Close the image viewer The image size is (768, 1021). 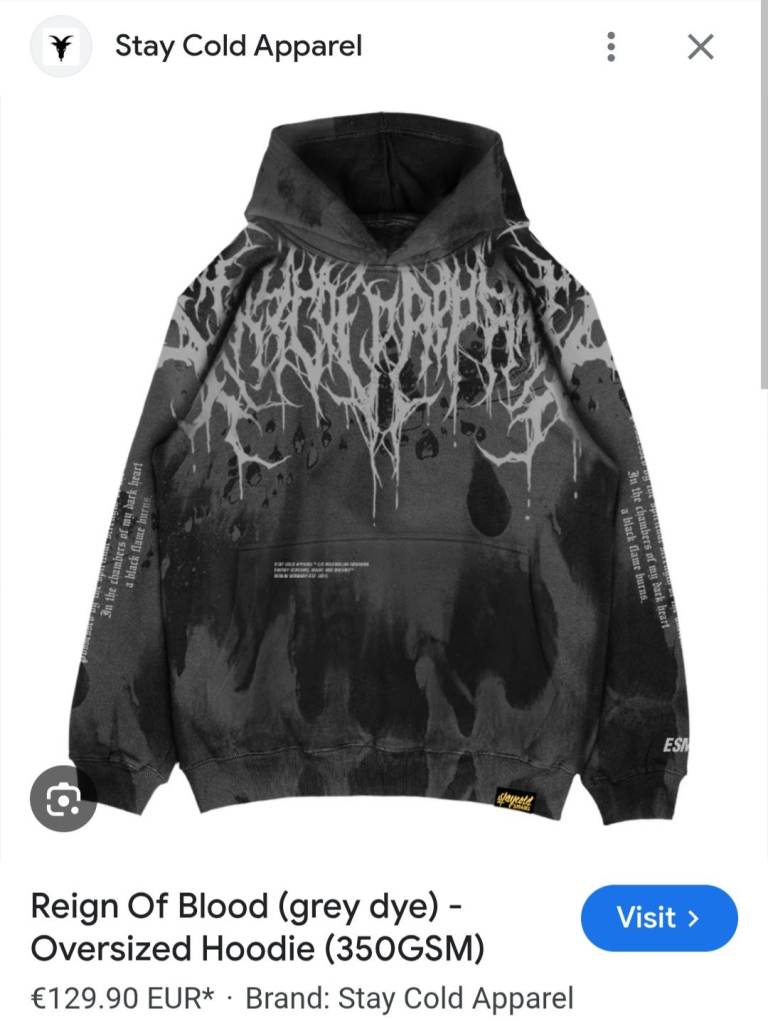coord(700,46)
